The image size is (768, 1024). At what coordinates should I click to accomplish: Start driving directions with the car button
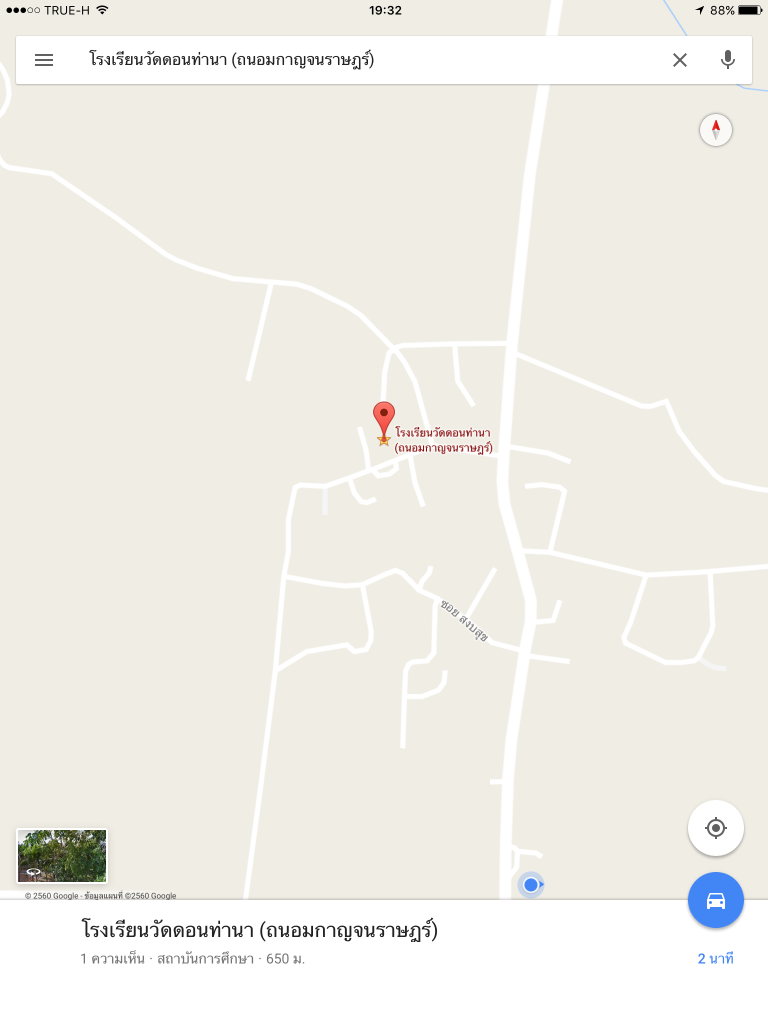716,900
